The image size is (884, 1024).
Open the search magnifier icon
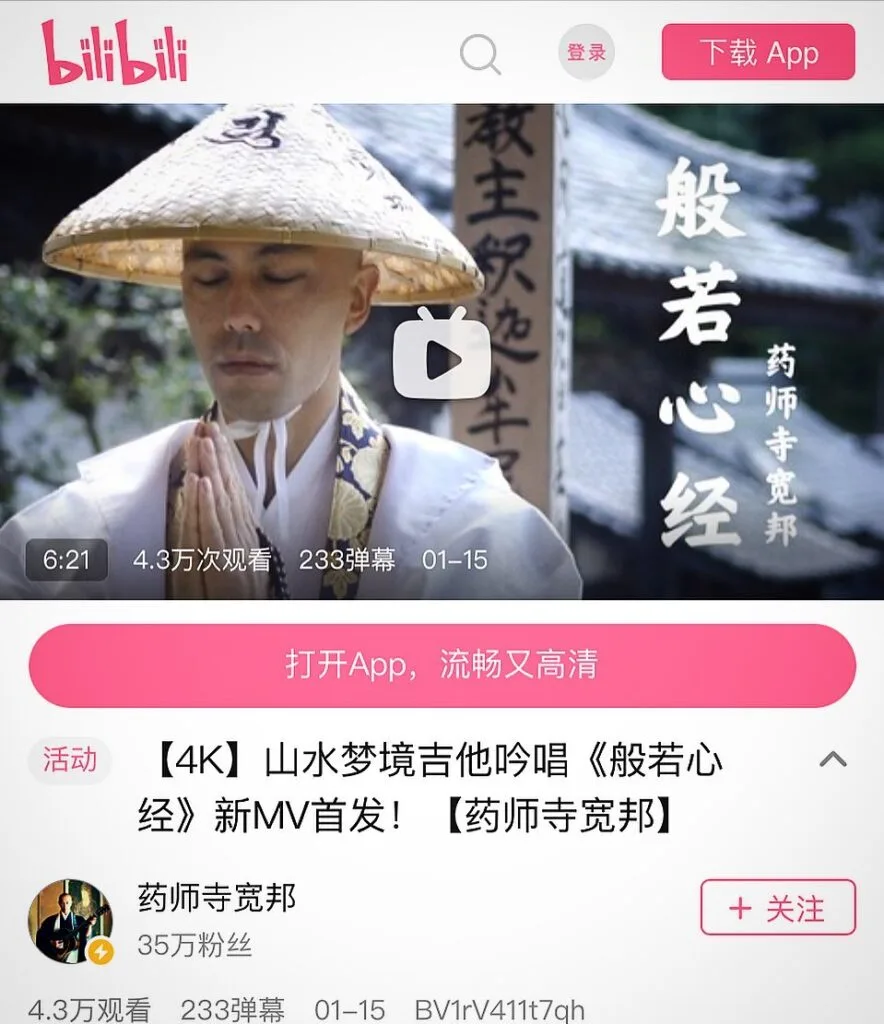tap(480, 53)
